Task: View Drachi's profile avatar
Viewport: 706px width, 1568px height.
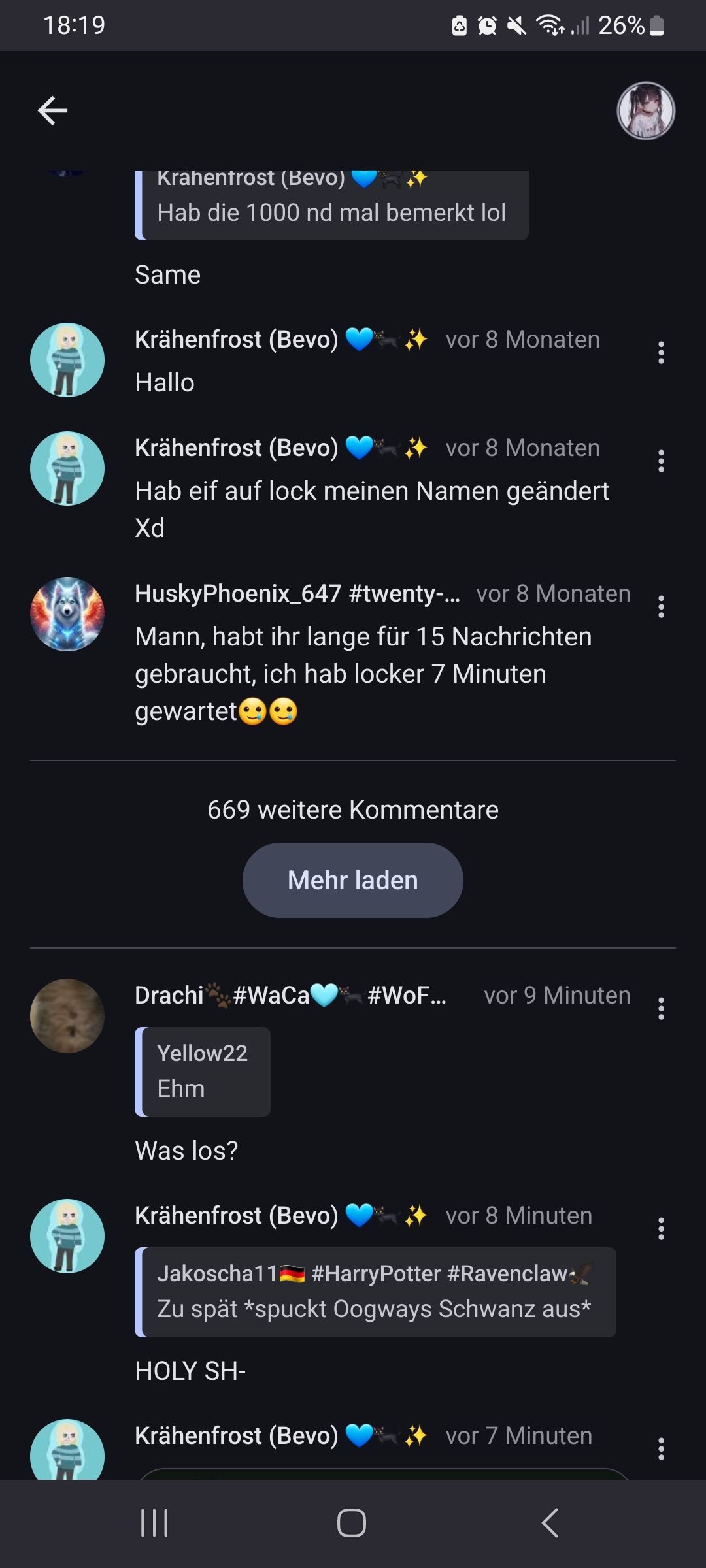Action: (67, 1016)
